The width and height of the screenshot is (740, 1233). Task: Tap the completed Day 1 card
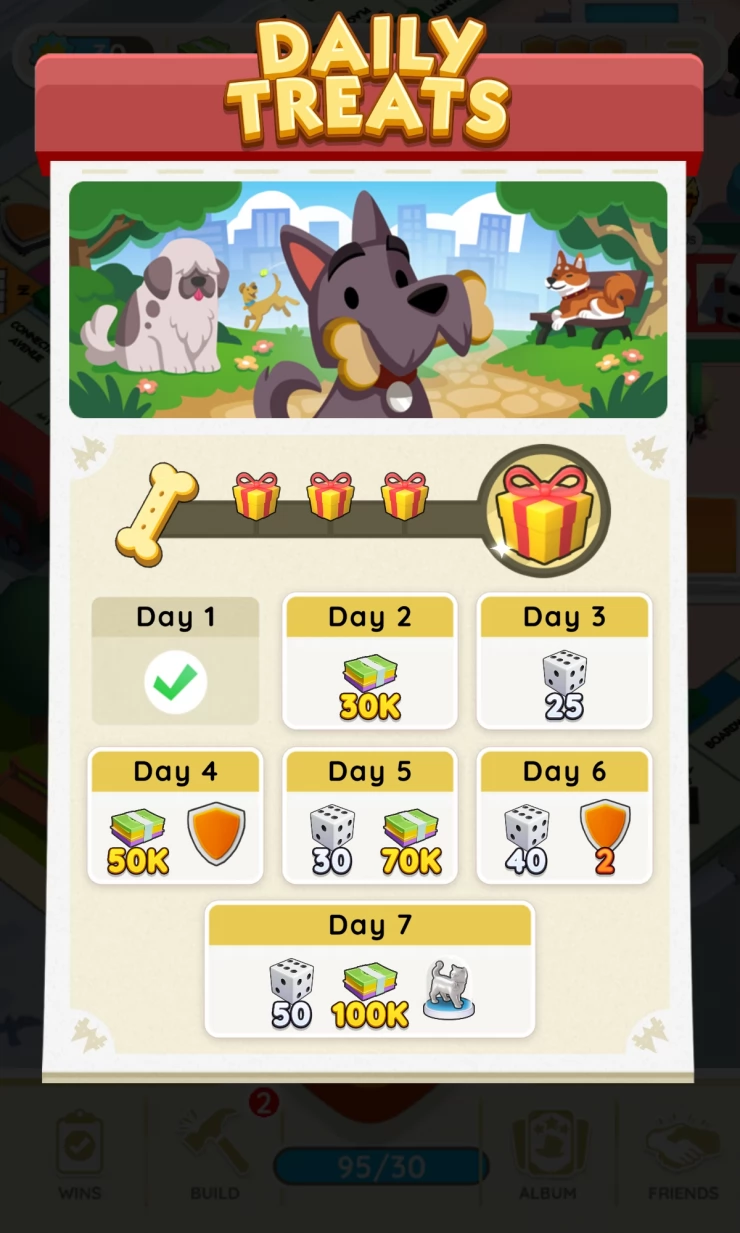click(175, 662)
